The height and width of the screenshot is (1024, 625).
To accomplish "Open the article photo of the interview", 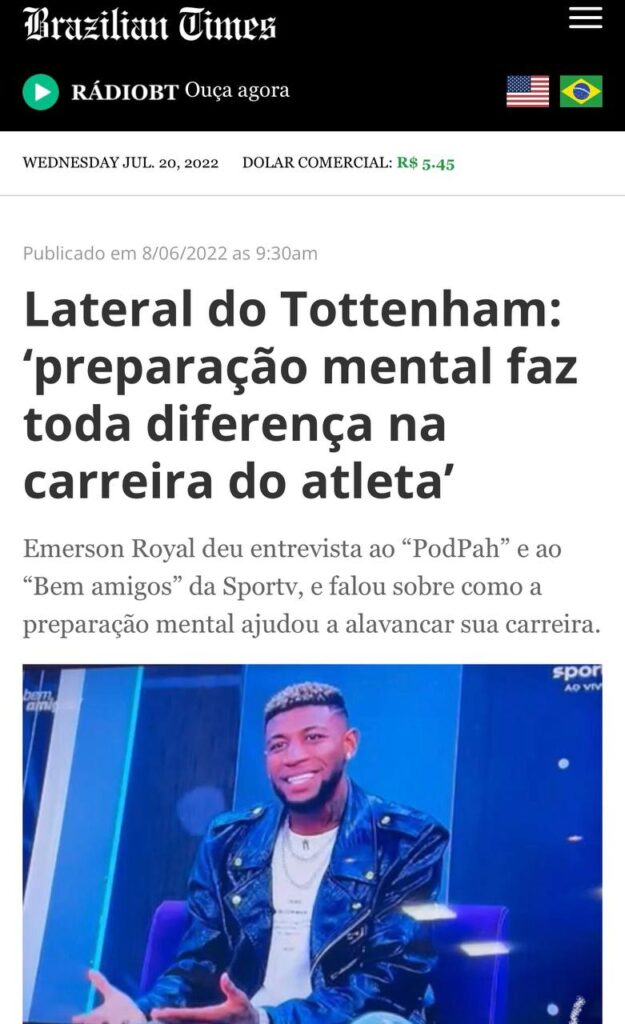I will 312,842.
